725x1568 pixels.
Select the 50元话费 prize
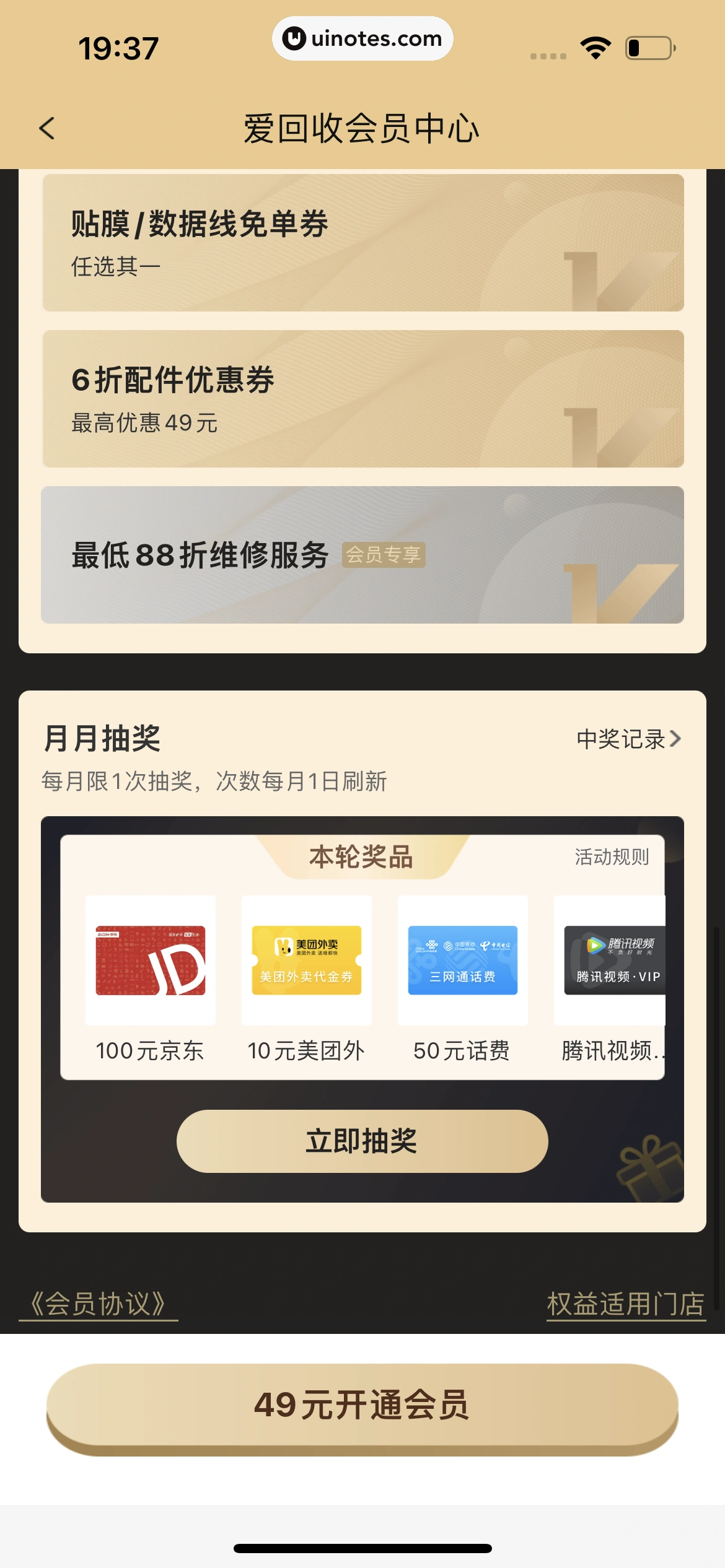tap(462, 978)
